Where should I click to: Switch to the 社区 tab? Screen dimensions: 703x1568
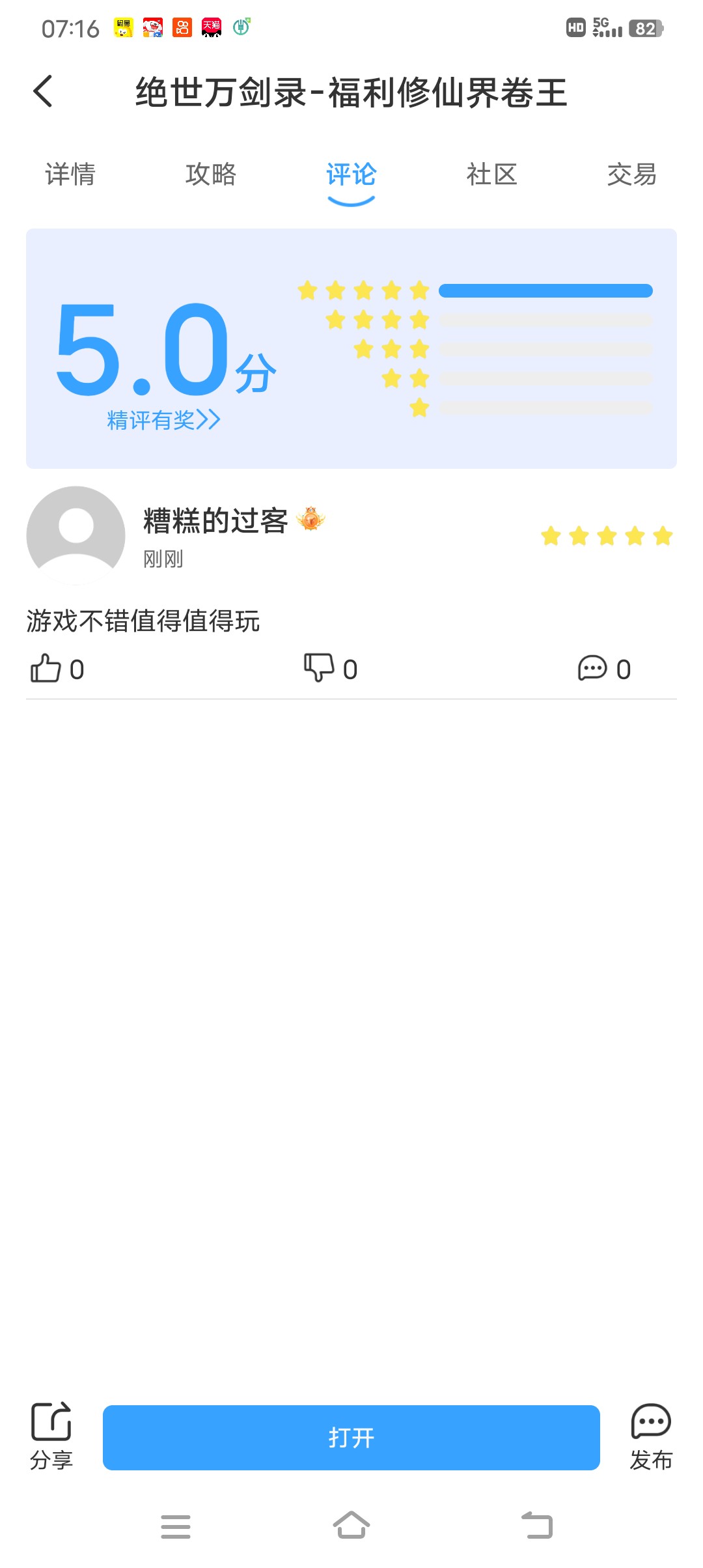pos(491,175)
